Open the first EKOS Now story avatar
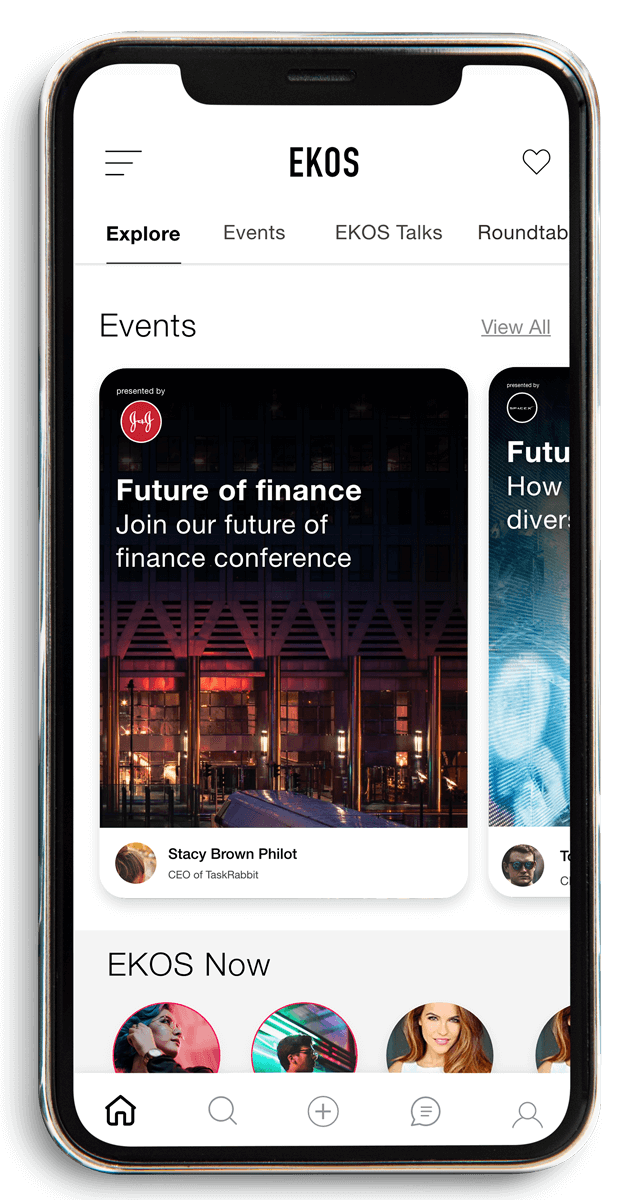 [166, 1040]
